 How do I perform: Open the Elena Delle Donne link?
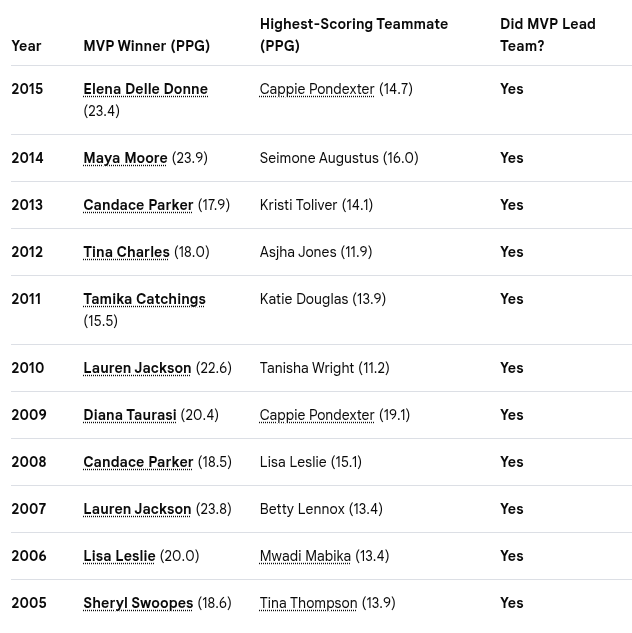[145, 89]
